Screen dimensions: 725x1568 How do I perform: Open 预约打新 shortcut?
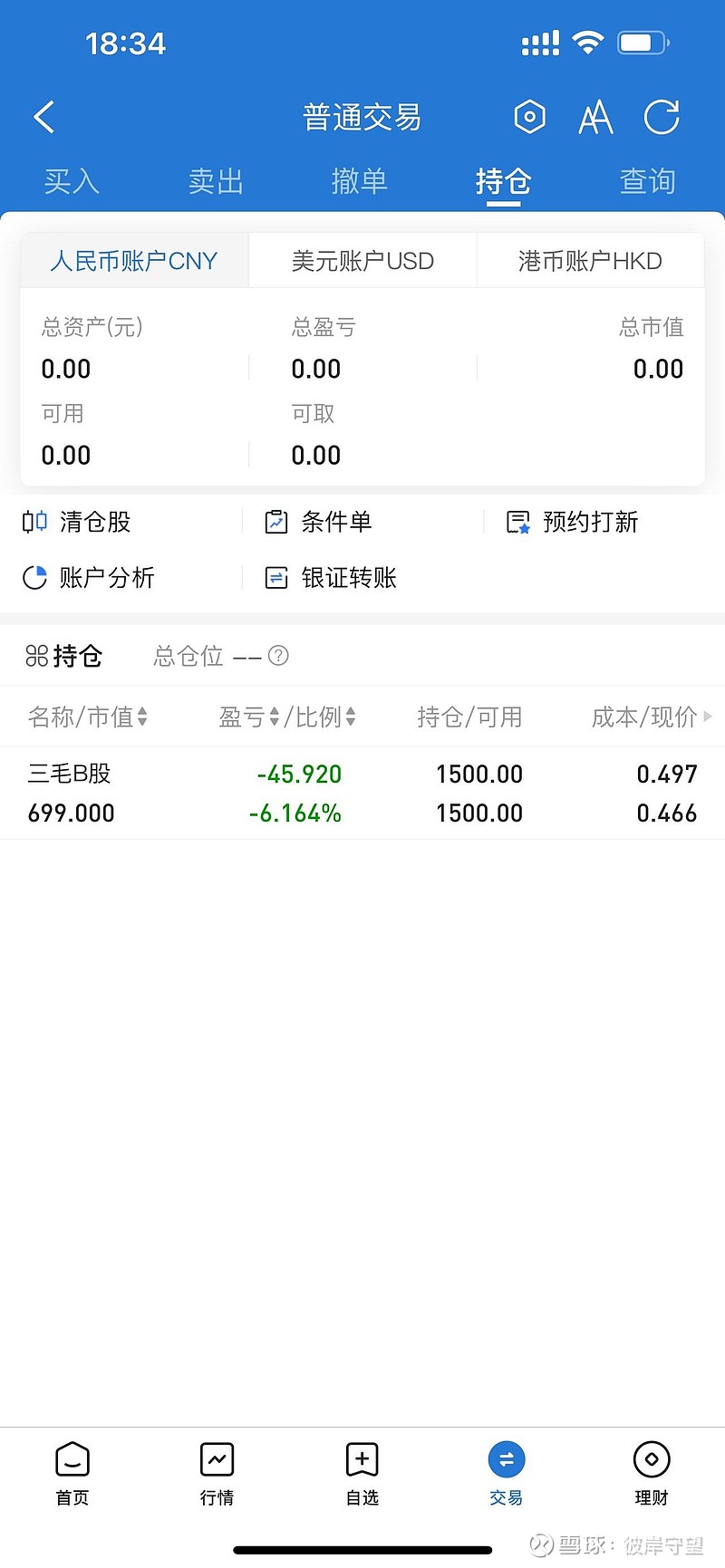572,522
